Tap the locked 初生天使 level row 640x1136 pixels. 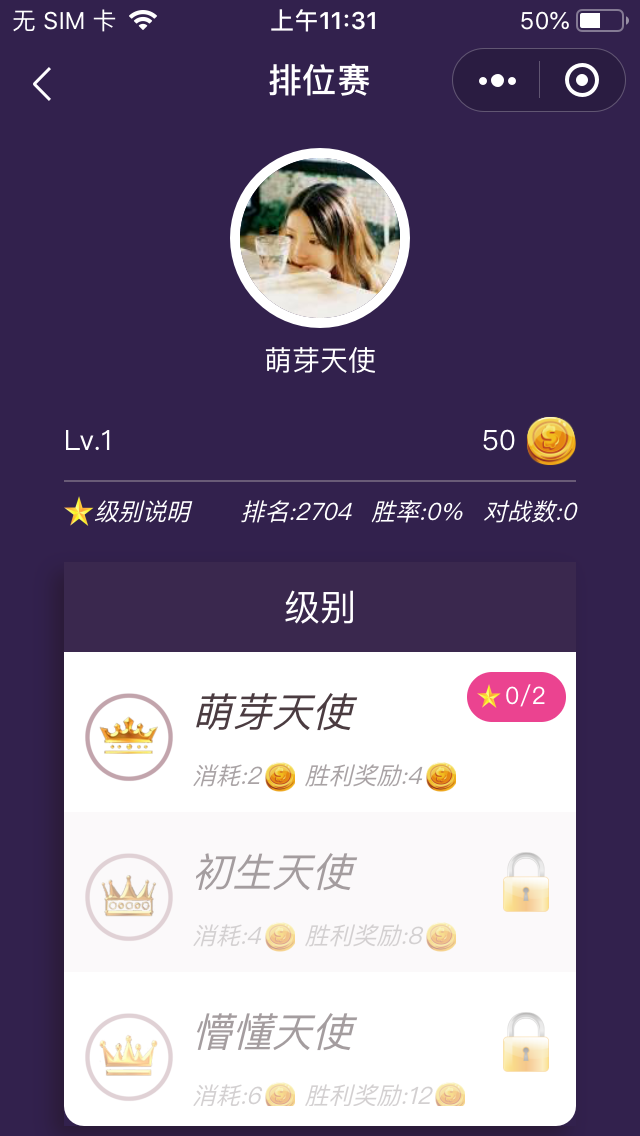tap(320, 893)
